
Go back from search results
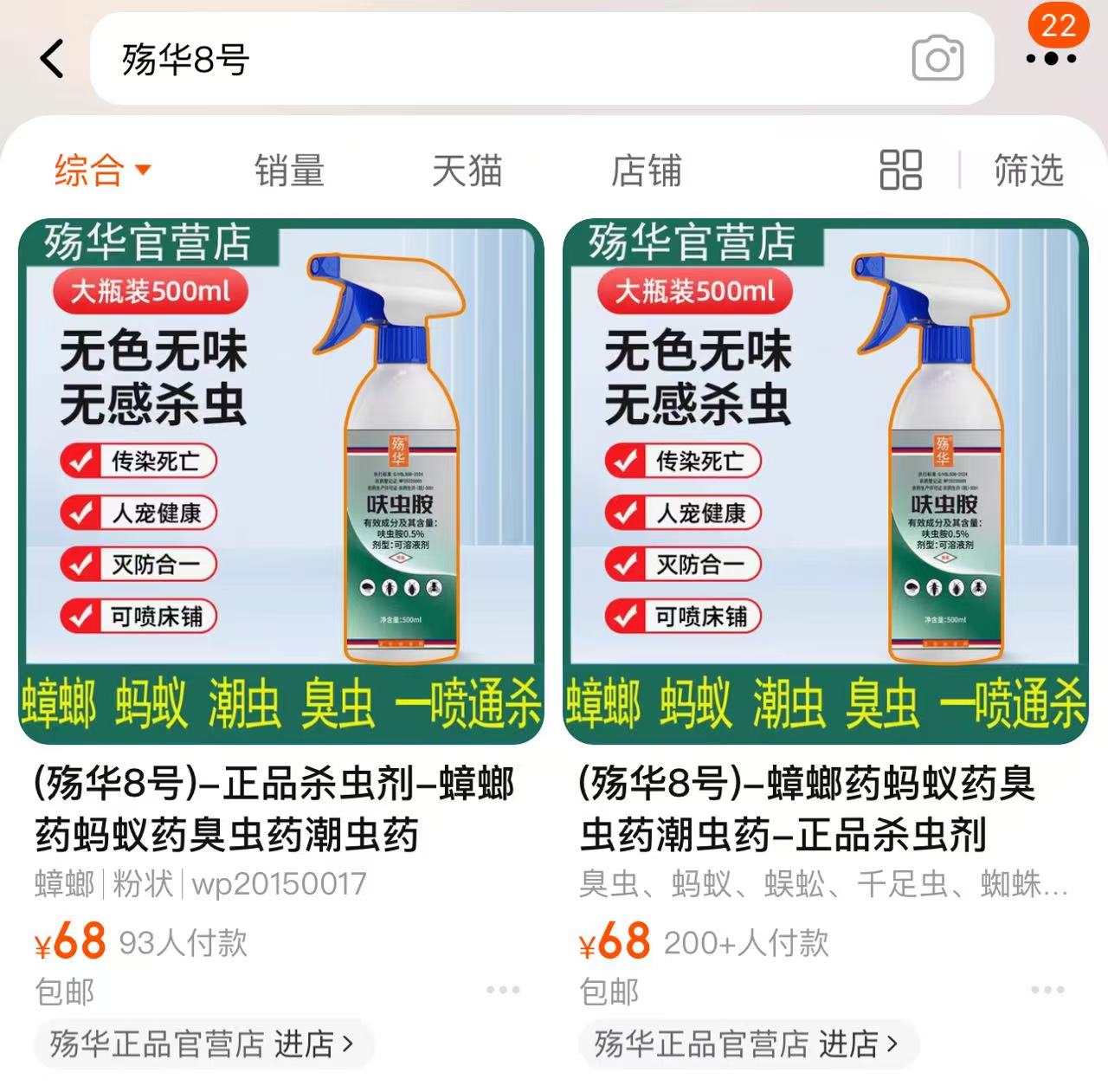click(x=52, y=60)
